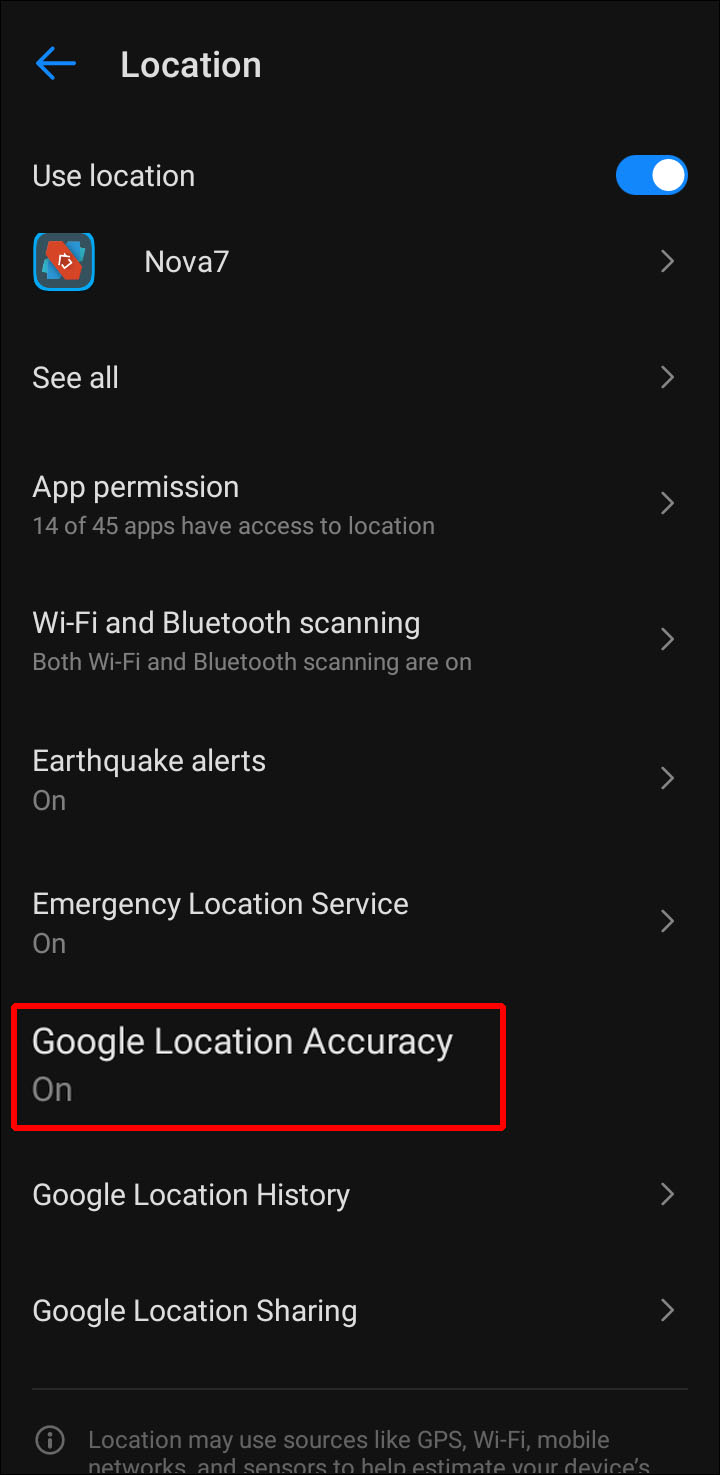This screenshot has height=1475, width=720.
Task: Open Earthquake alerts settings
Action: [360, 779]
